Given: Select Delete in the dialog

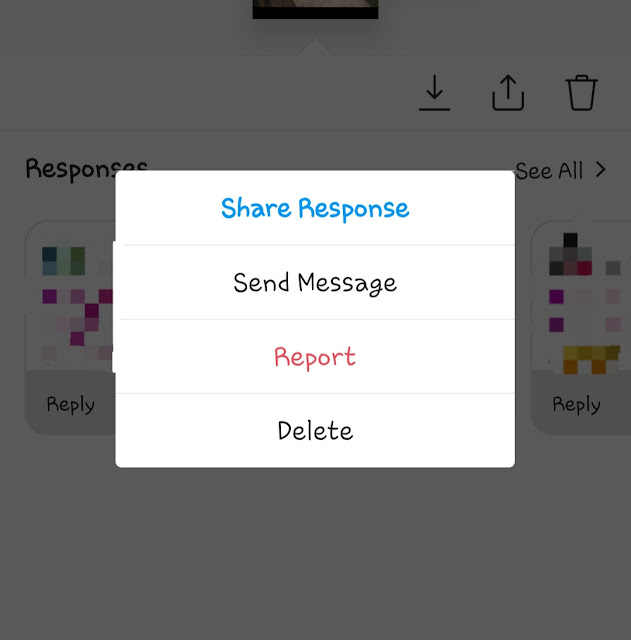Looking at the screenshot, I should pyautogui.click(x=315, y=431).
